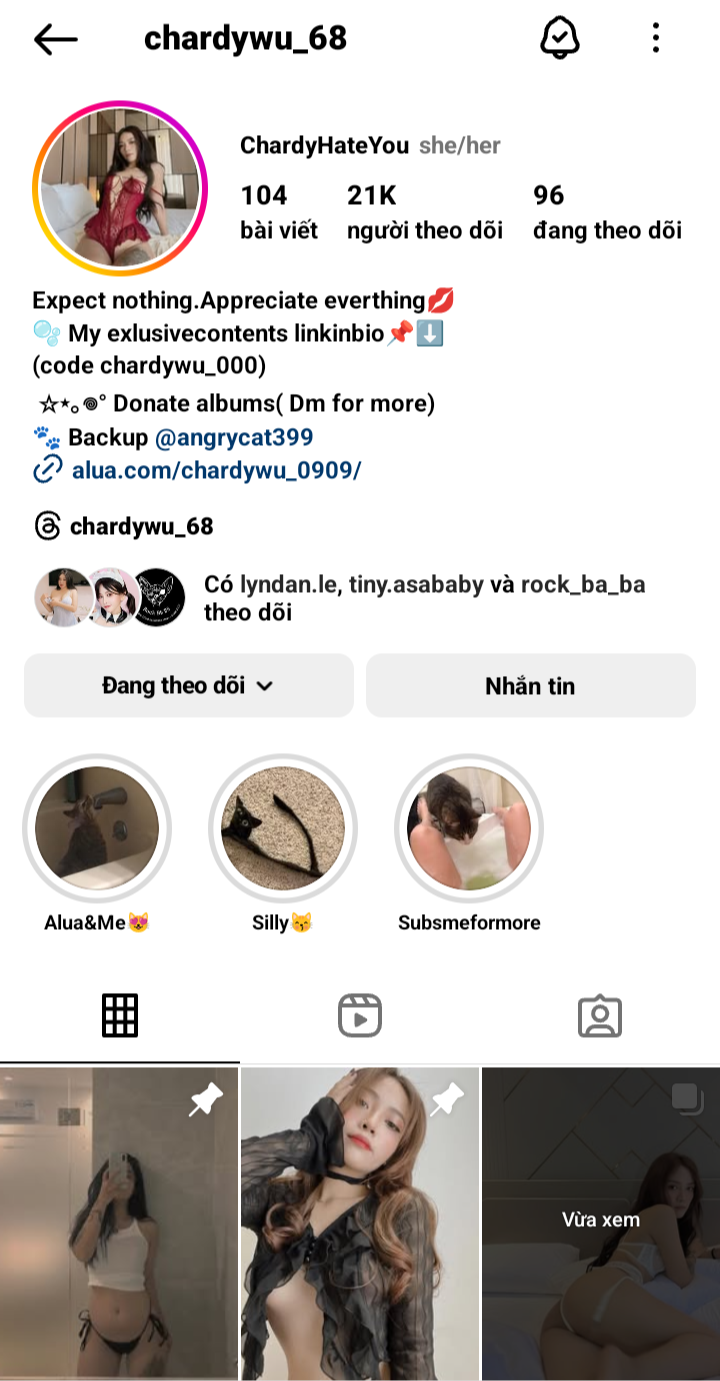This screenshot has width=720, height=1381.
Task: View the profile picture story
Action: [119, 188]
